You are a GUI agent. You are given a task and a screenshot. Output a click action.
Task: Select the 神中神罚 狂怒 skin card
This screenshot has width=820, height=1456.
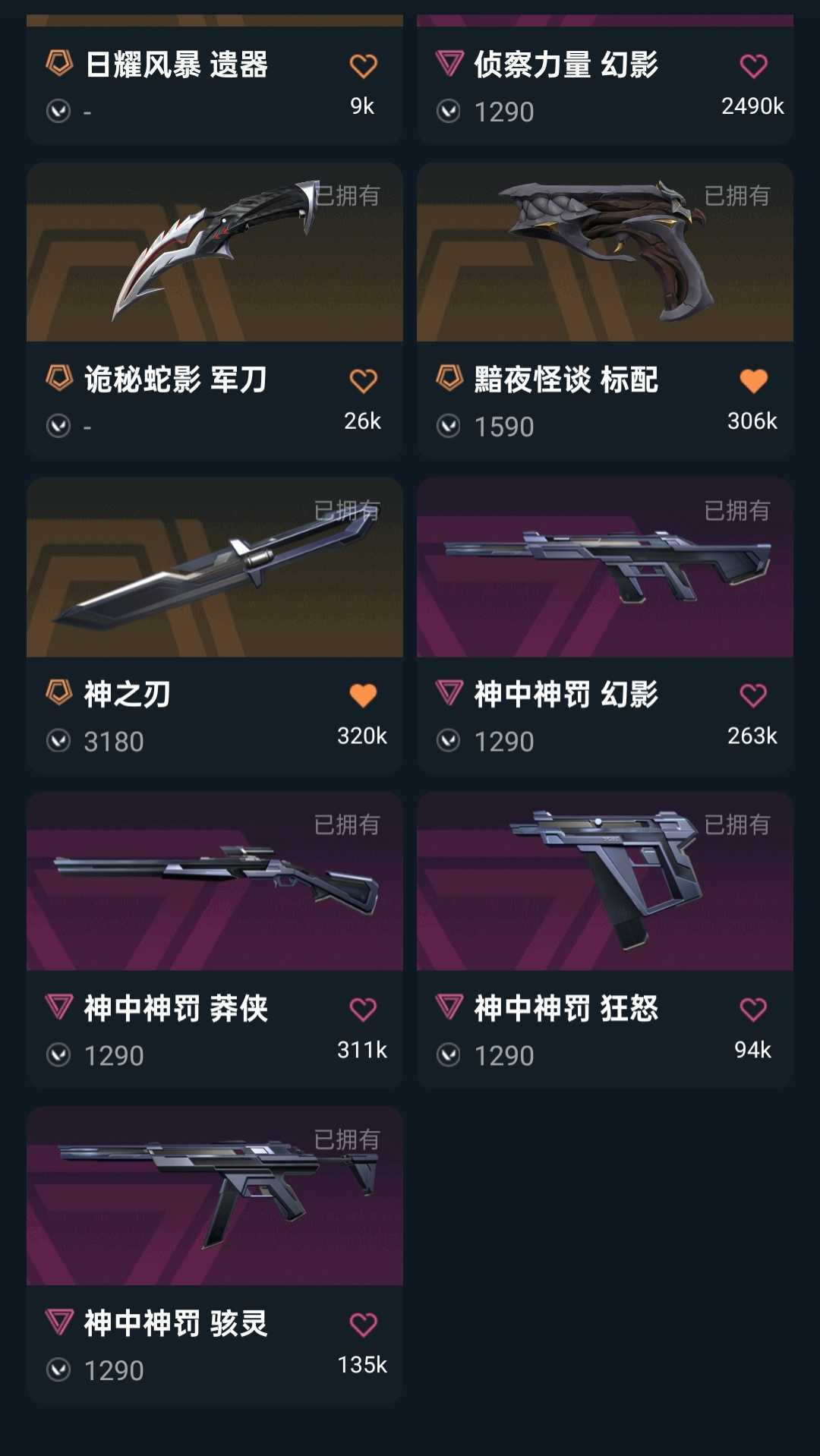click(x=605, y=882)
